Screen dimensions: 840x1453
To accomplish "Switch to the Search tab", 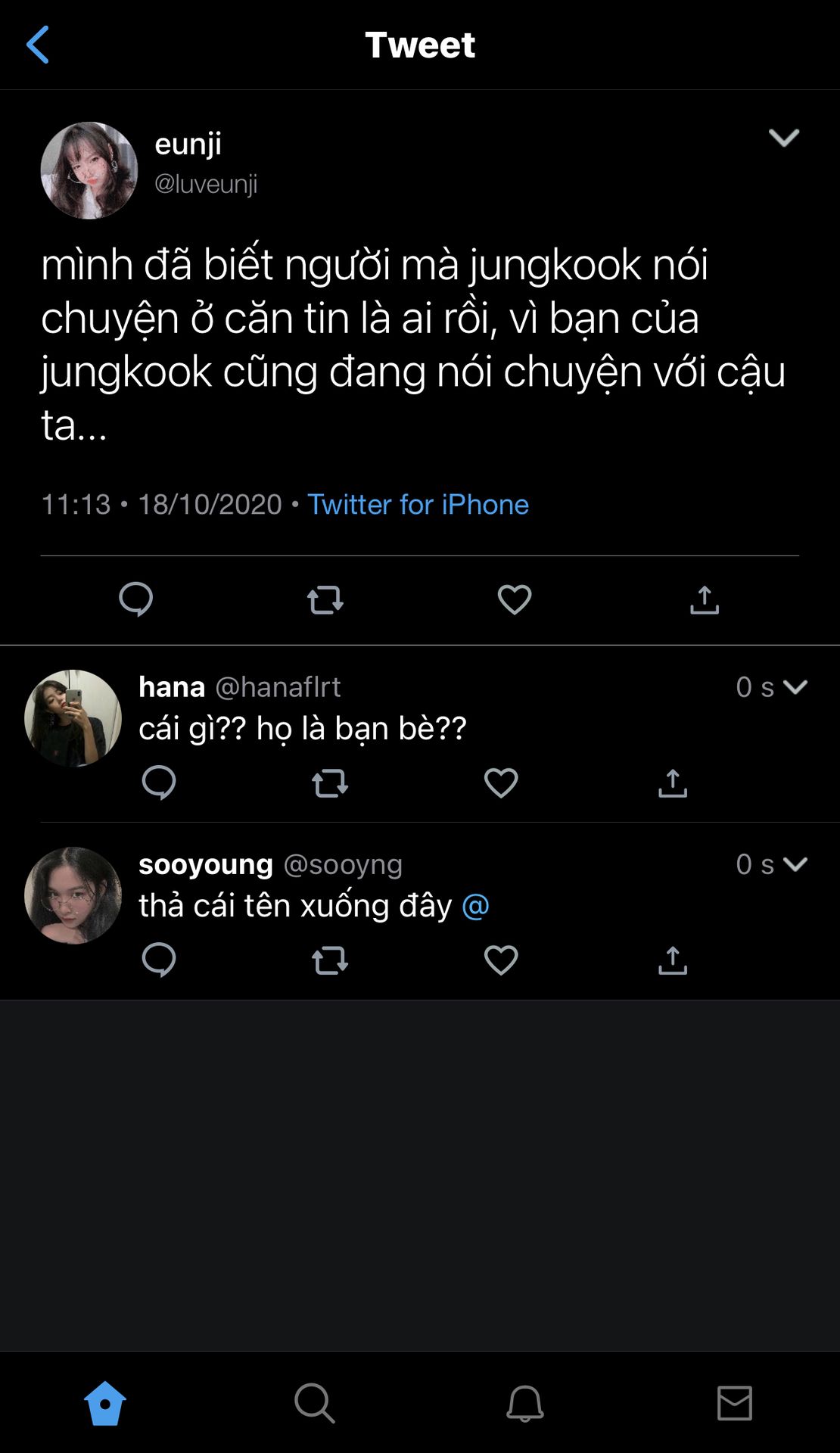I will click(x=314, y=1404).
